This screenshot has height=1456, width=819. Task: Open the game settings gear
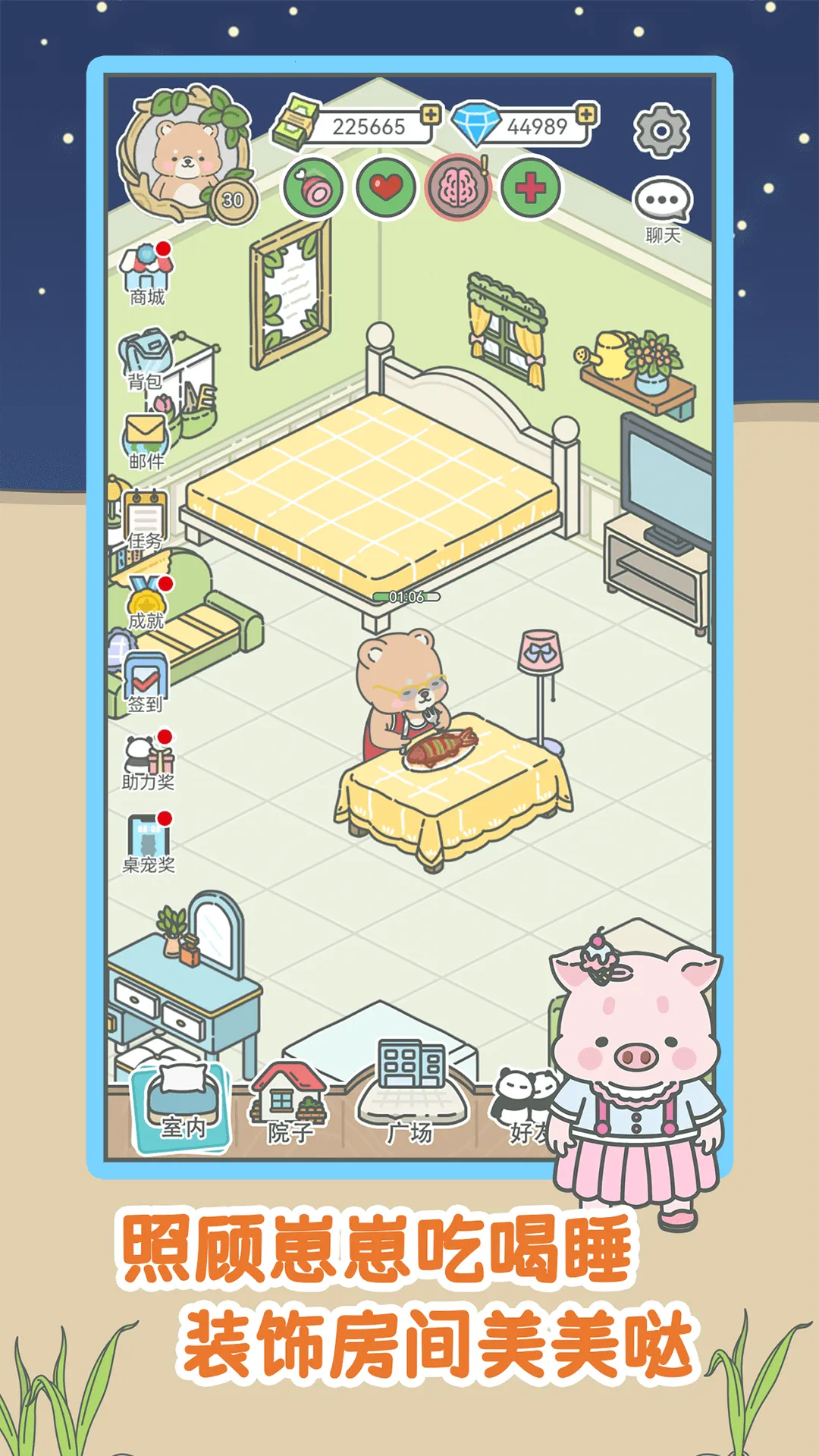point(663,130)
